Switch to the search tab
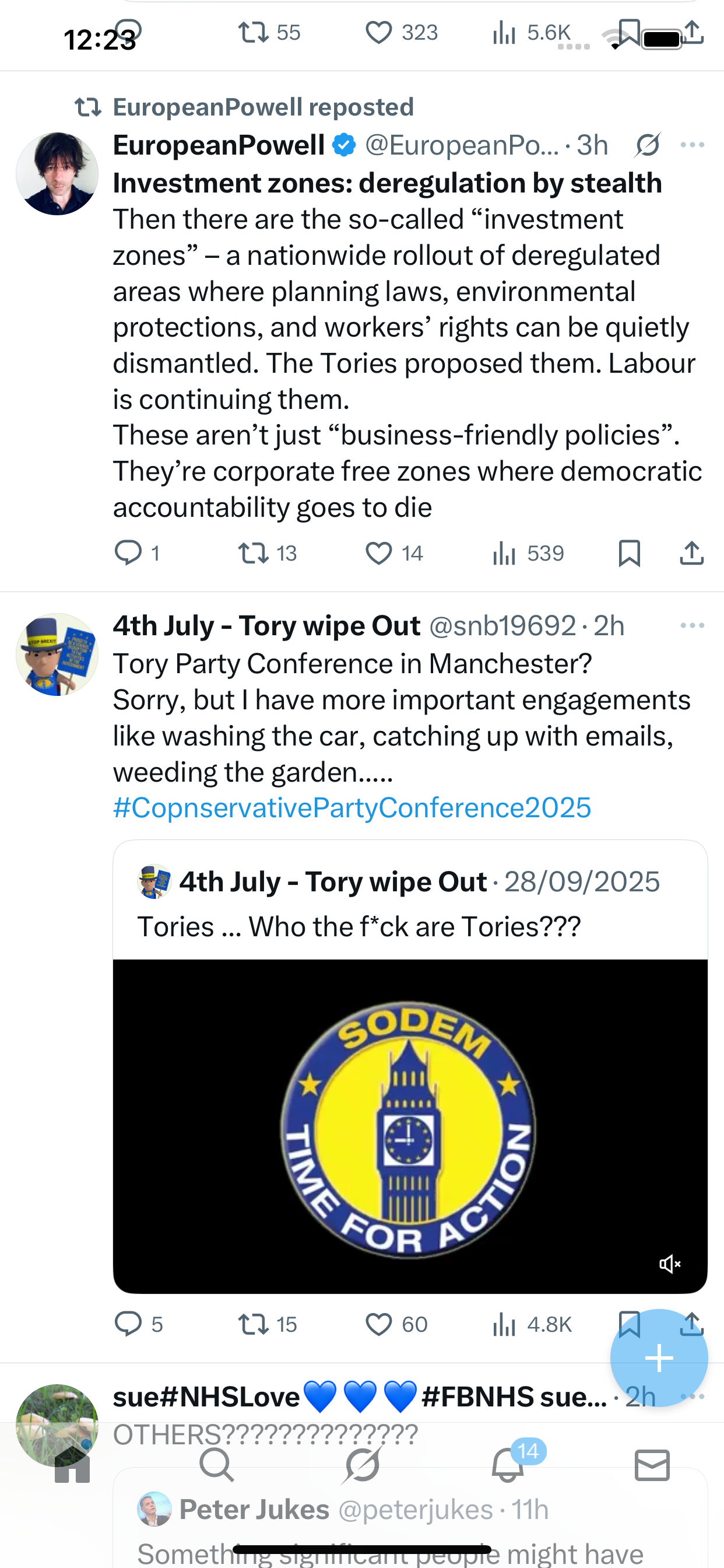Viewport: 724px width, 1568px height. [217, 1465]
